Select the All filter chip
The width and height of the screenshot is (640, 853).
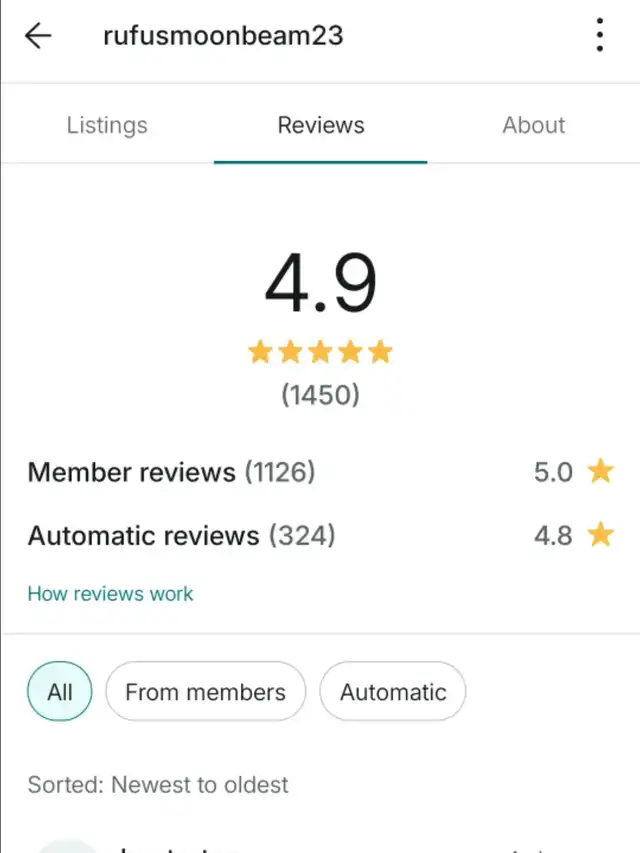[60, 692]
